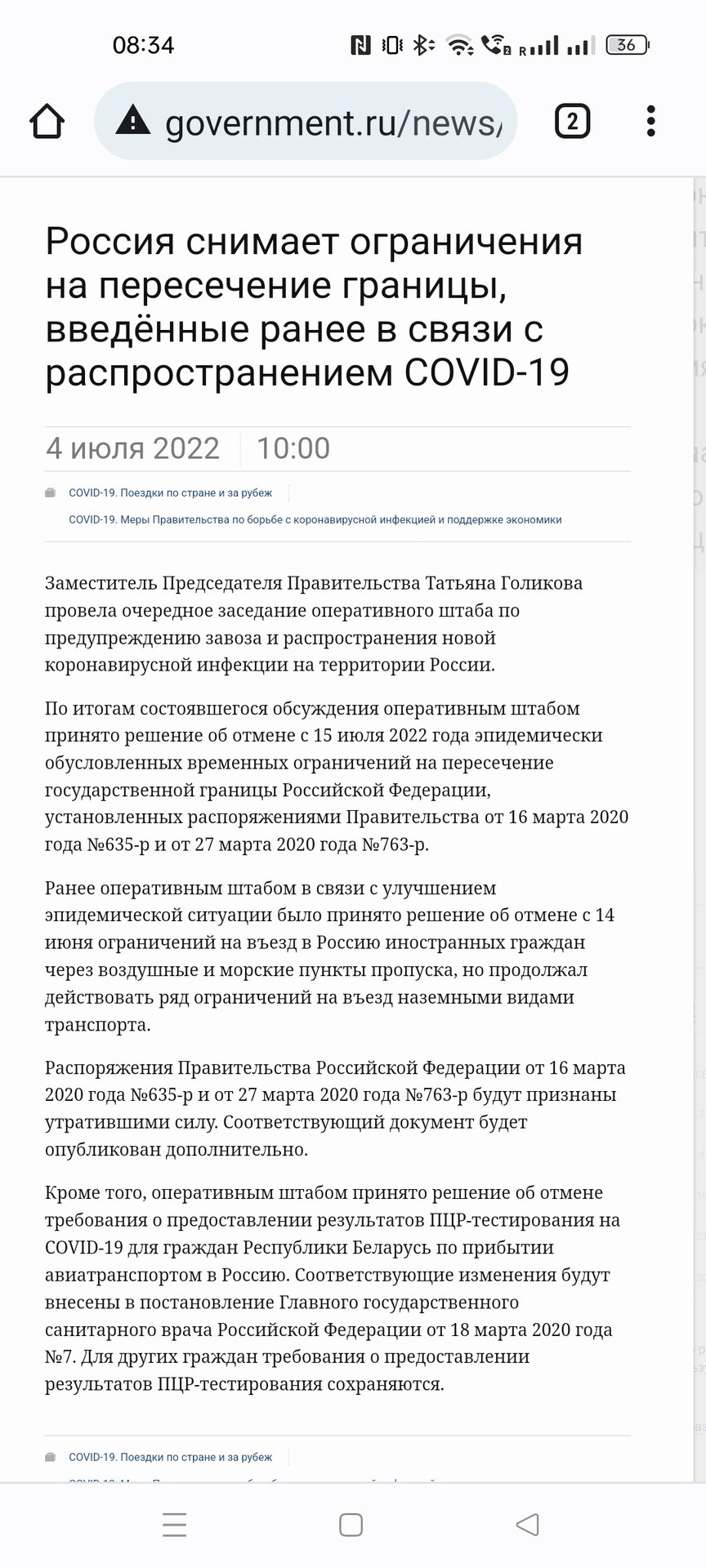Image resolution: width=706 pixels, height=1568 pixels.
Task: Tap the government.ru address bar
Action: tap(306, 122)
